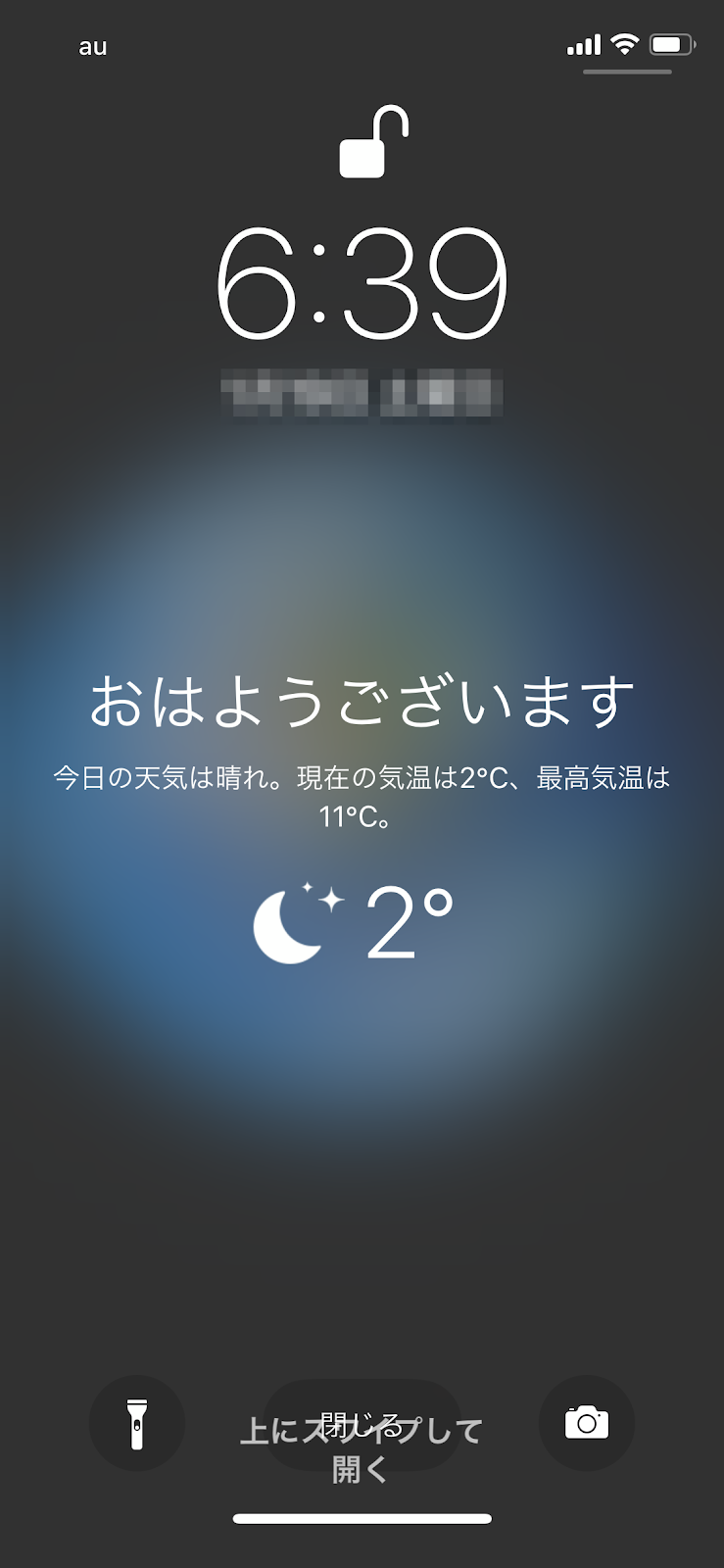The image size is (724, 1568).
Task: Open the camera from lock screen
Action: coord(587,1423)
